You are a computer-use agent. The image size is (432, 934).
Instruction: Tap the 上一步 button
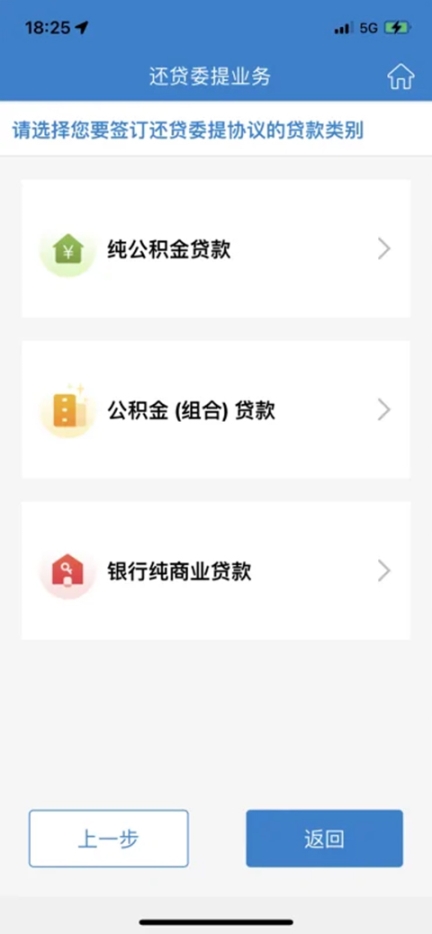click(108, 838)
